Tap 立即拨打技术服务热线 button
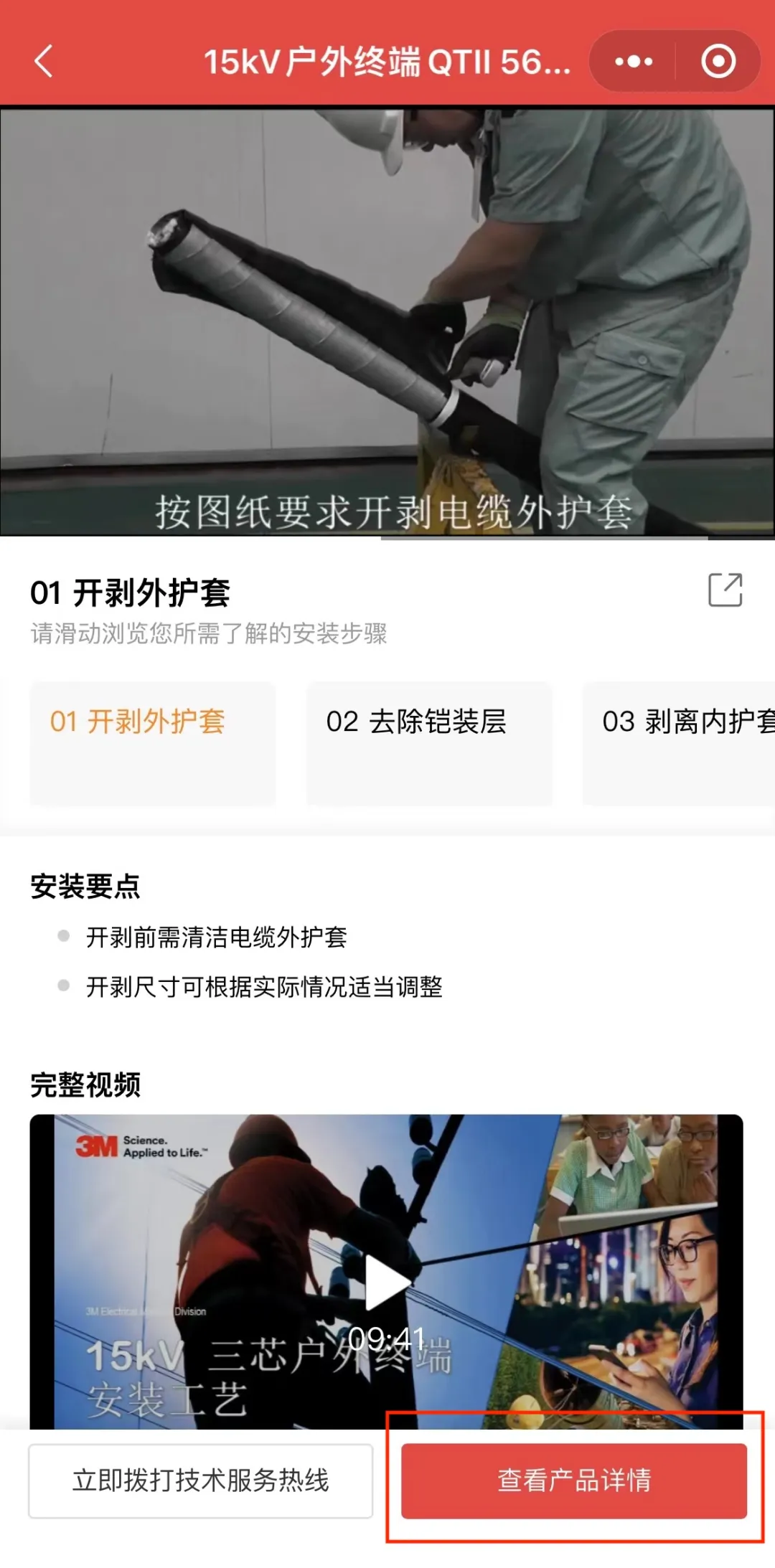Screen dimensions: 775x1568 pos(201,1480)
